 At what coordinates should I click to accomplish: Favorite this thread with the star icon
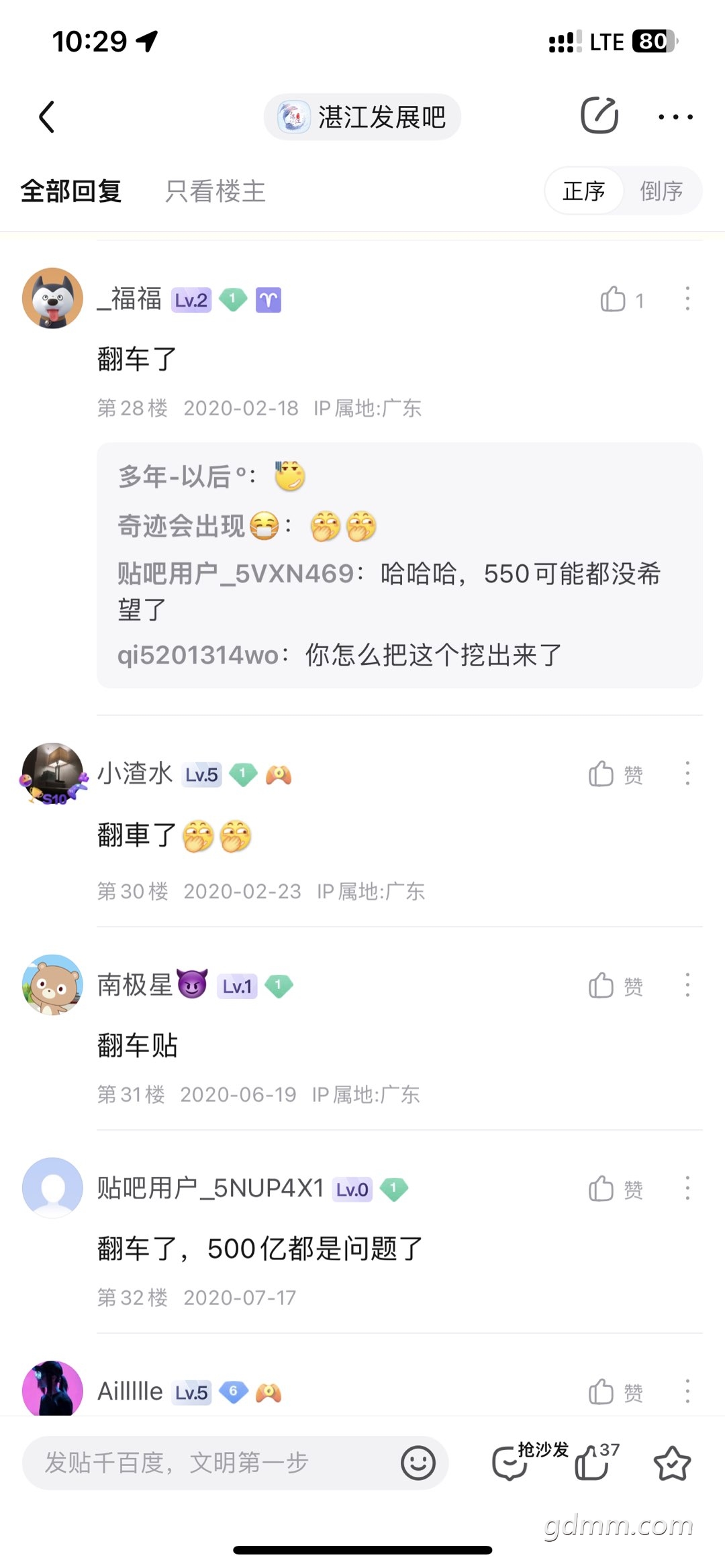point(672,1463)
